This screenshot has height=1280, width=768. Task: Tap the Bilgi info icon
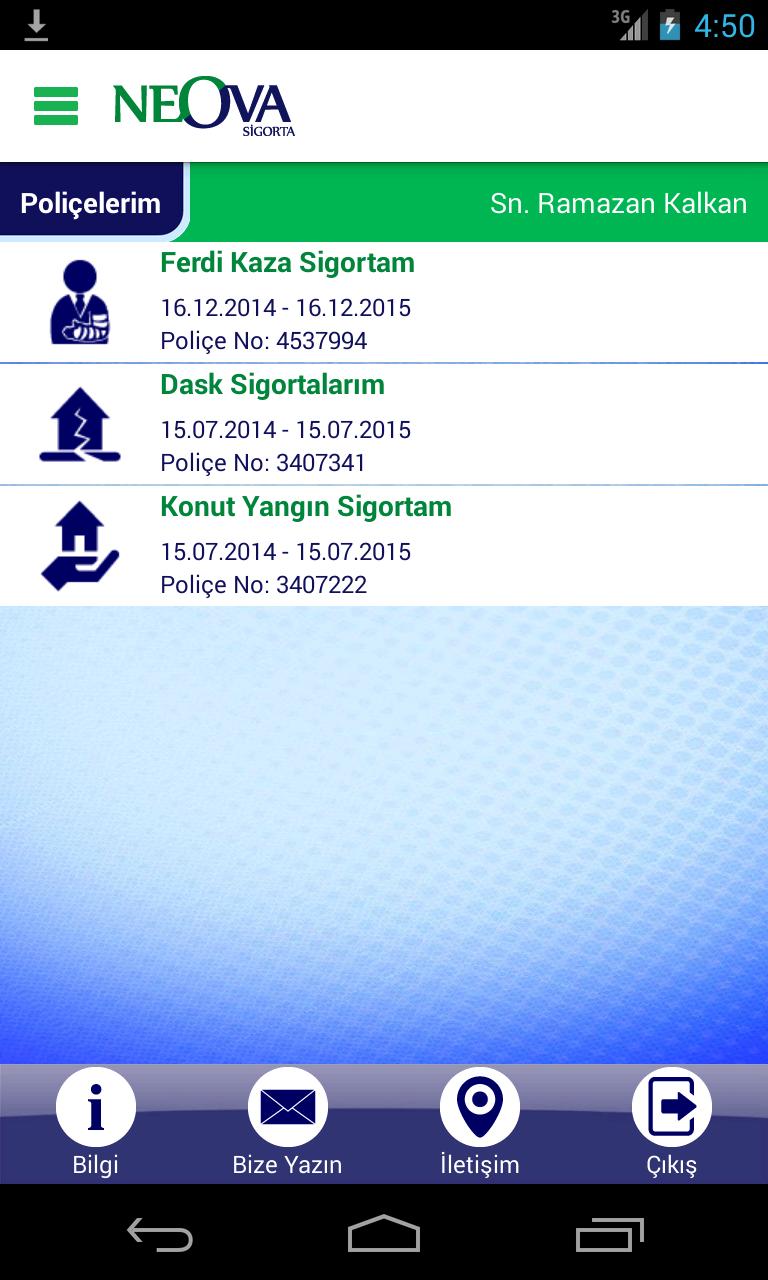pos(96,1106)
